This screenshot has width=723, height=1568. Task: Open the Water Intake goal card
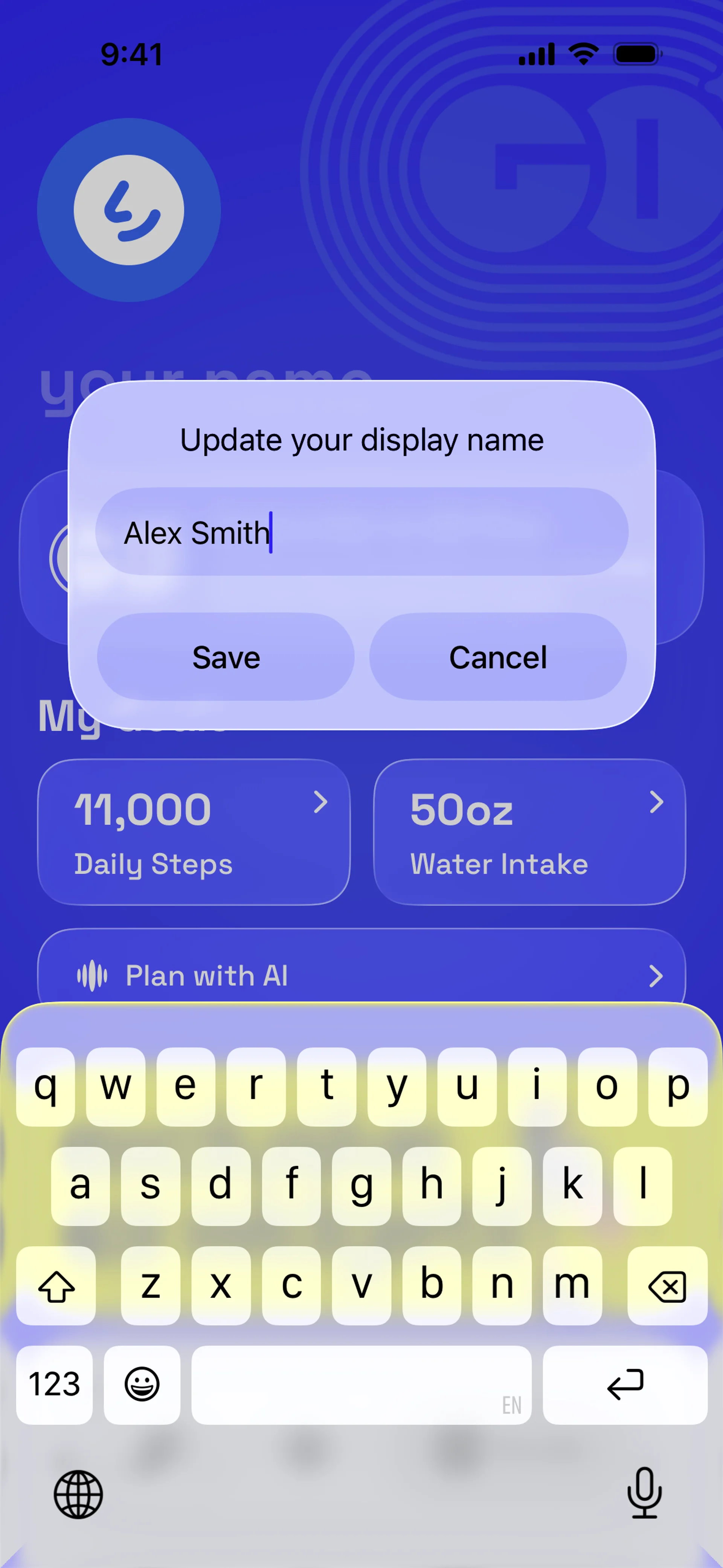point(529,831)
